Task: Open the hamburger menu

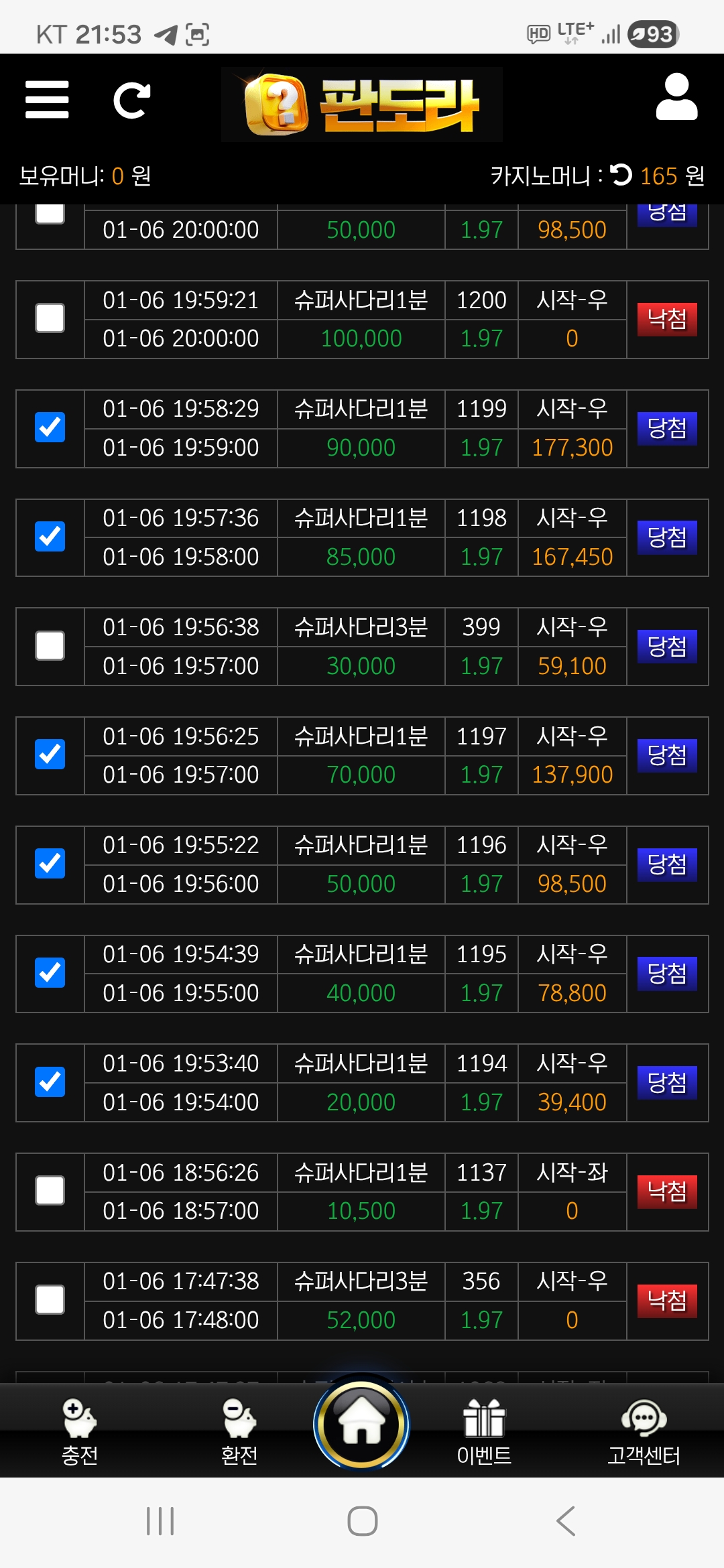Action: click(x=47, y=100)
